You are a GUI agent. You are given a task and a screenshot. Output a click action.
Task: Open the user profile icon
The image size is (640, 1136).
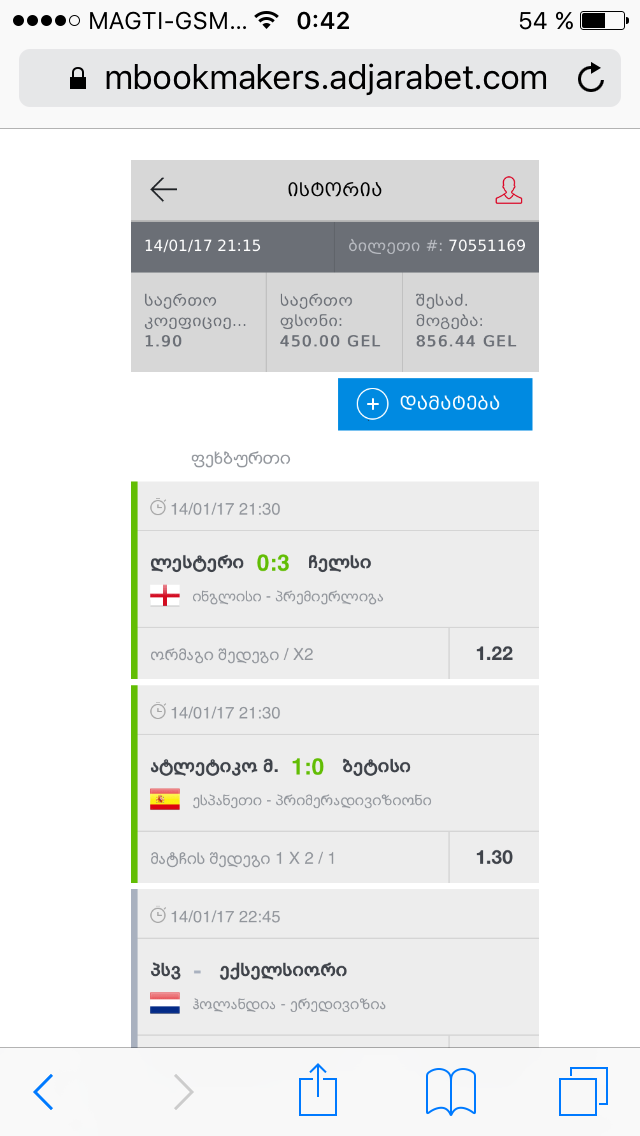click(x=509, y=190)
